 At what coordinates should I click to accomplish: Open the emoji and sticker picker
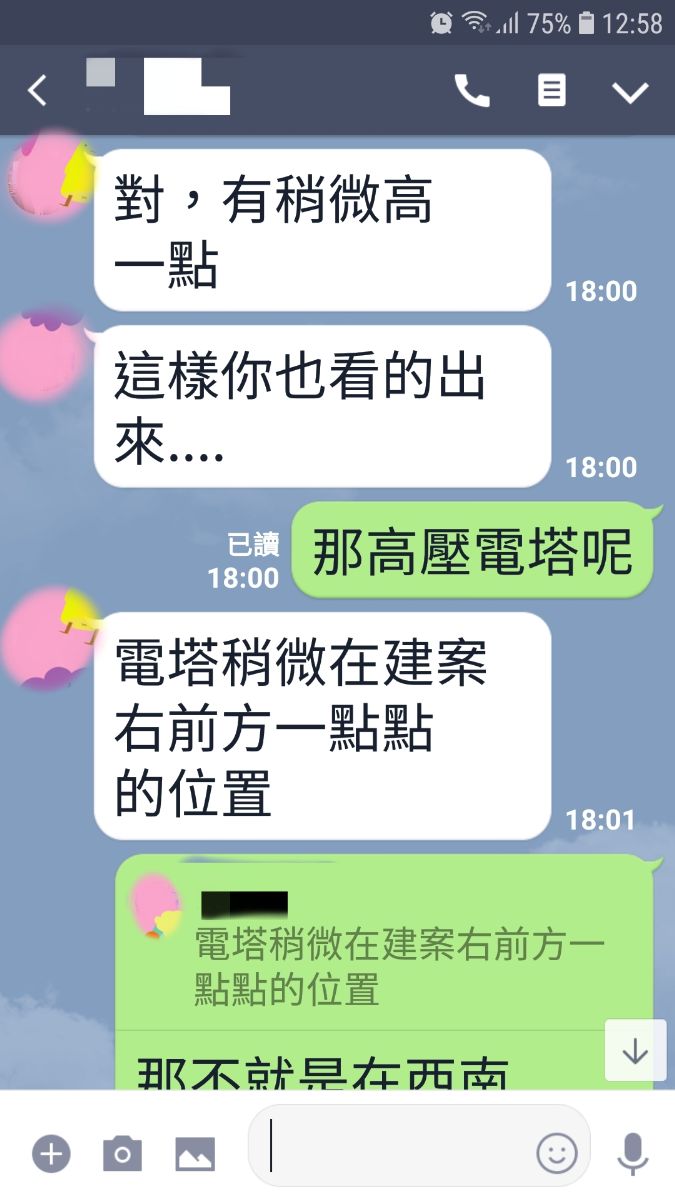tap(557, 1154)
